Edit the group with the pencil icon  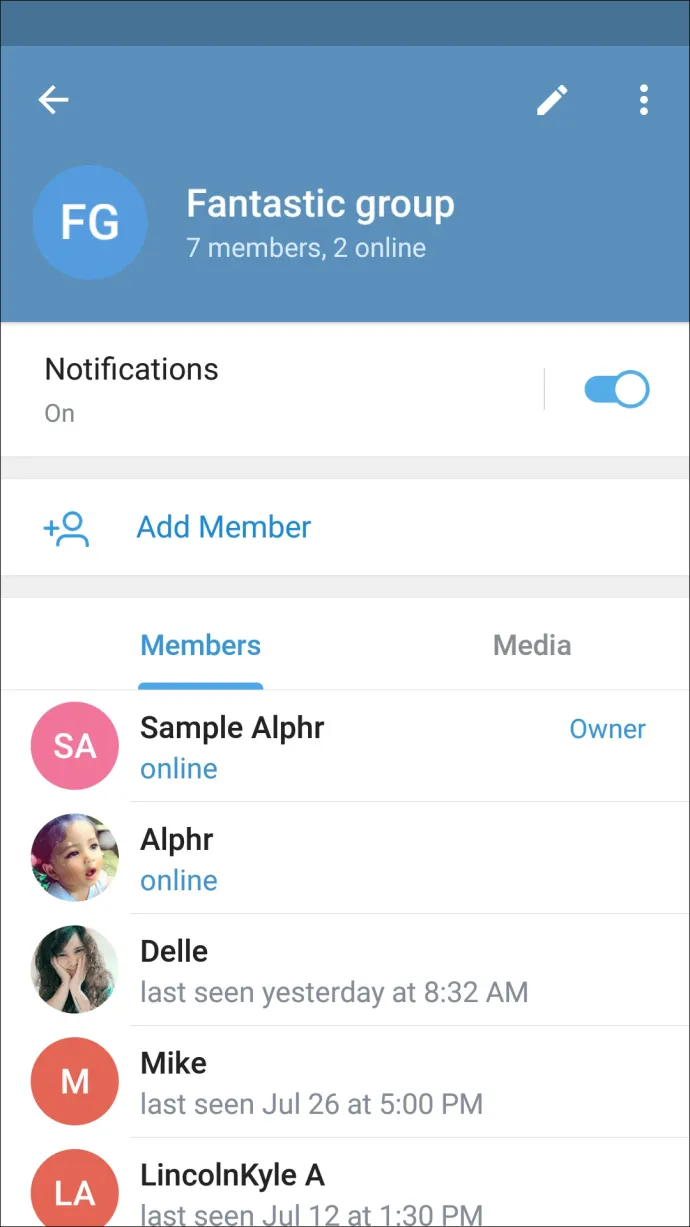[552, 99]
